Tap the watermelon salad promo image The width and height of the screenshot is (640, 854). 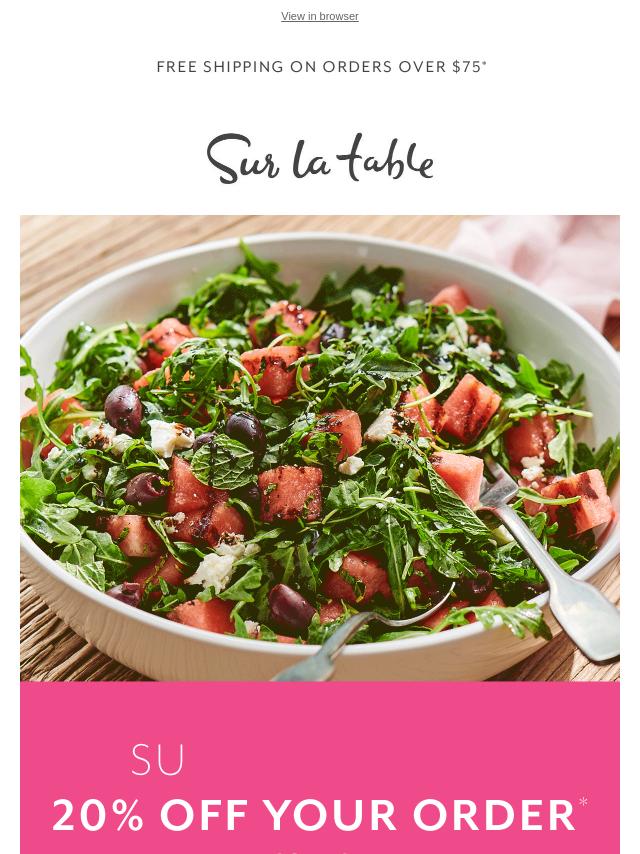pyautogui.click(x=320, y=448)
